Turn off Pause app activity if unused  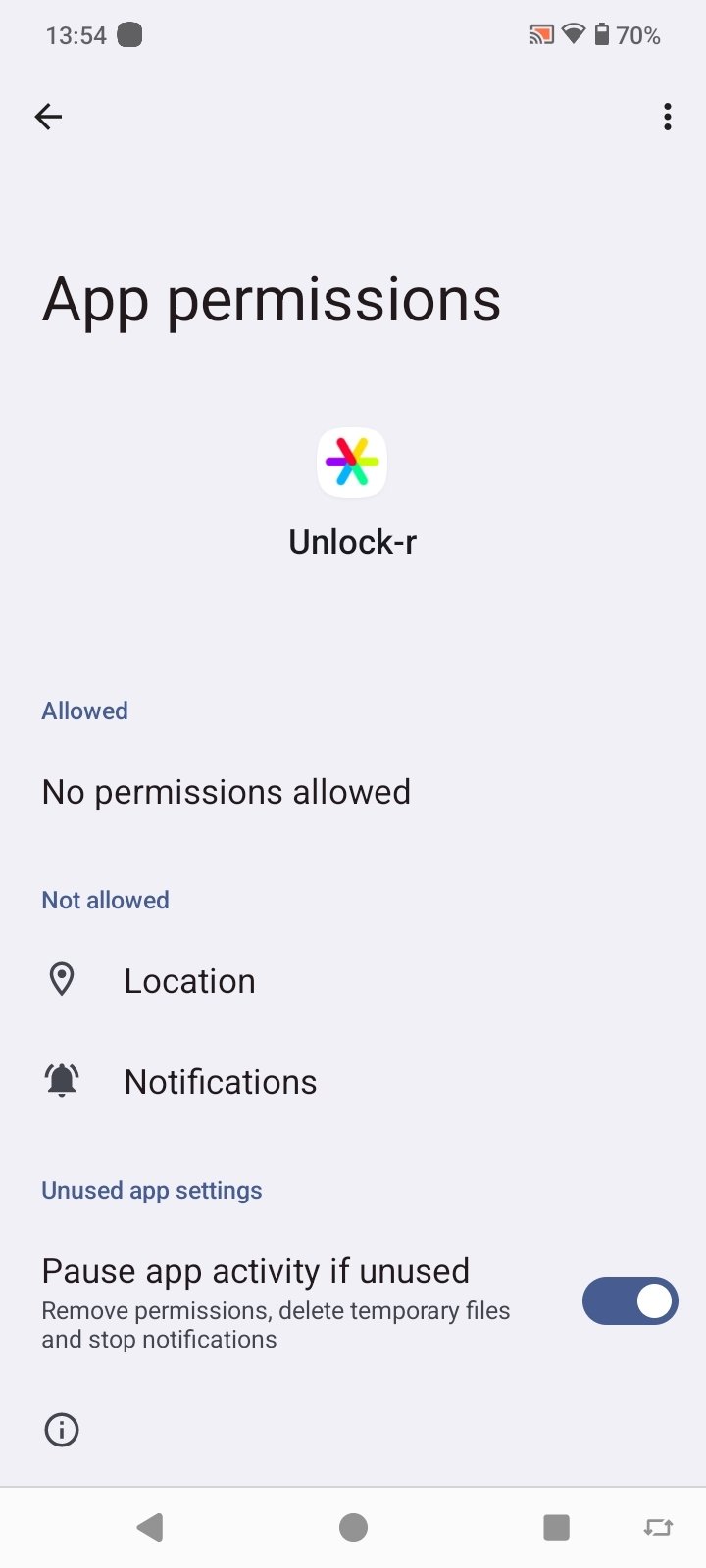click(630, 1301)
